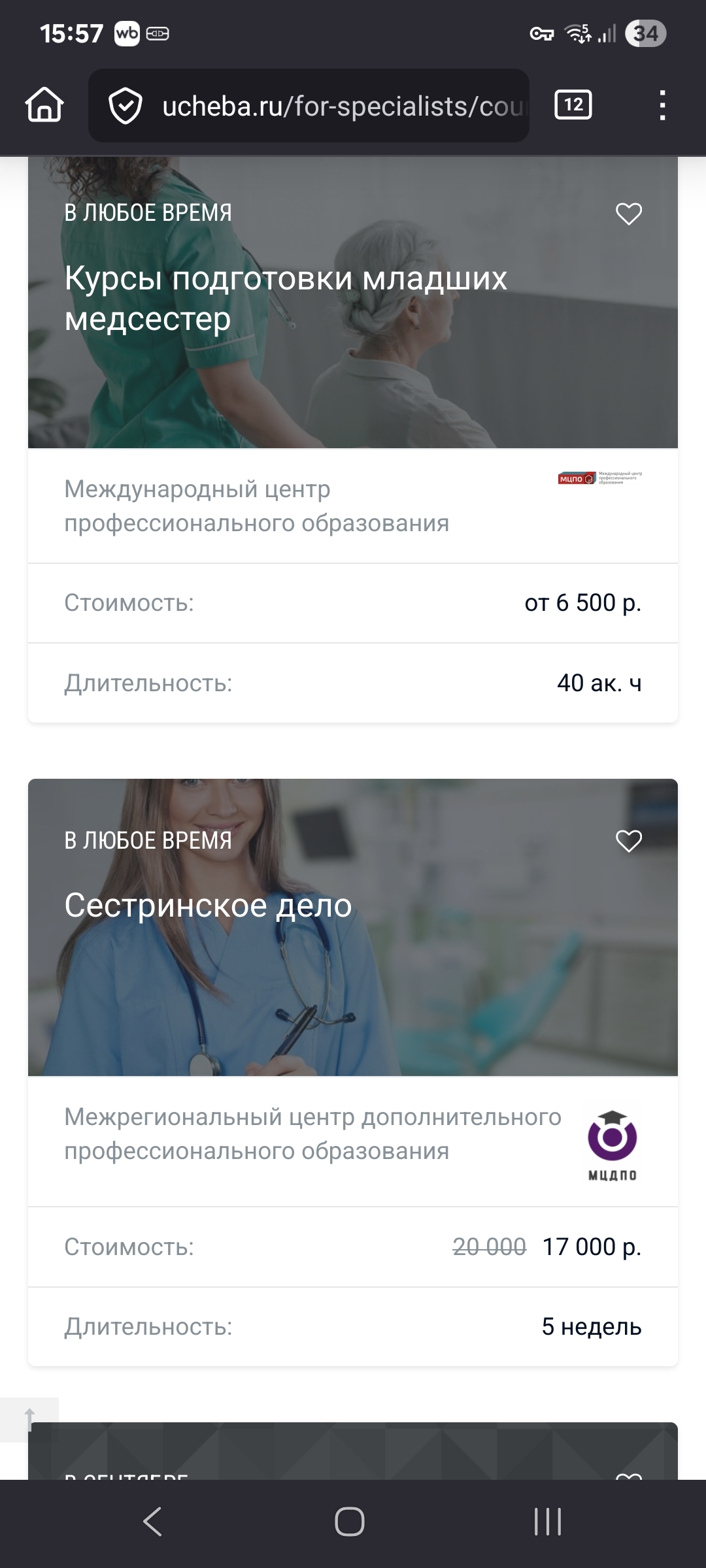Favorite the Курсы подготовки младших медсестер course
The height and width of the screenshot is (1568, 706).
[x=629, y=214]
